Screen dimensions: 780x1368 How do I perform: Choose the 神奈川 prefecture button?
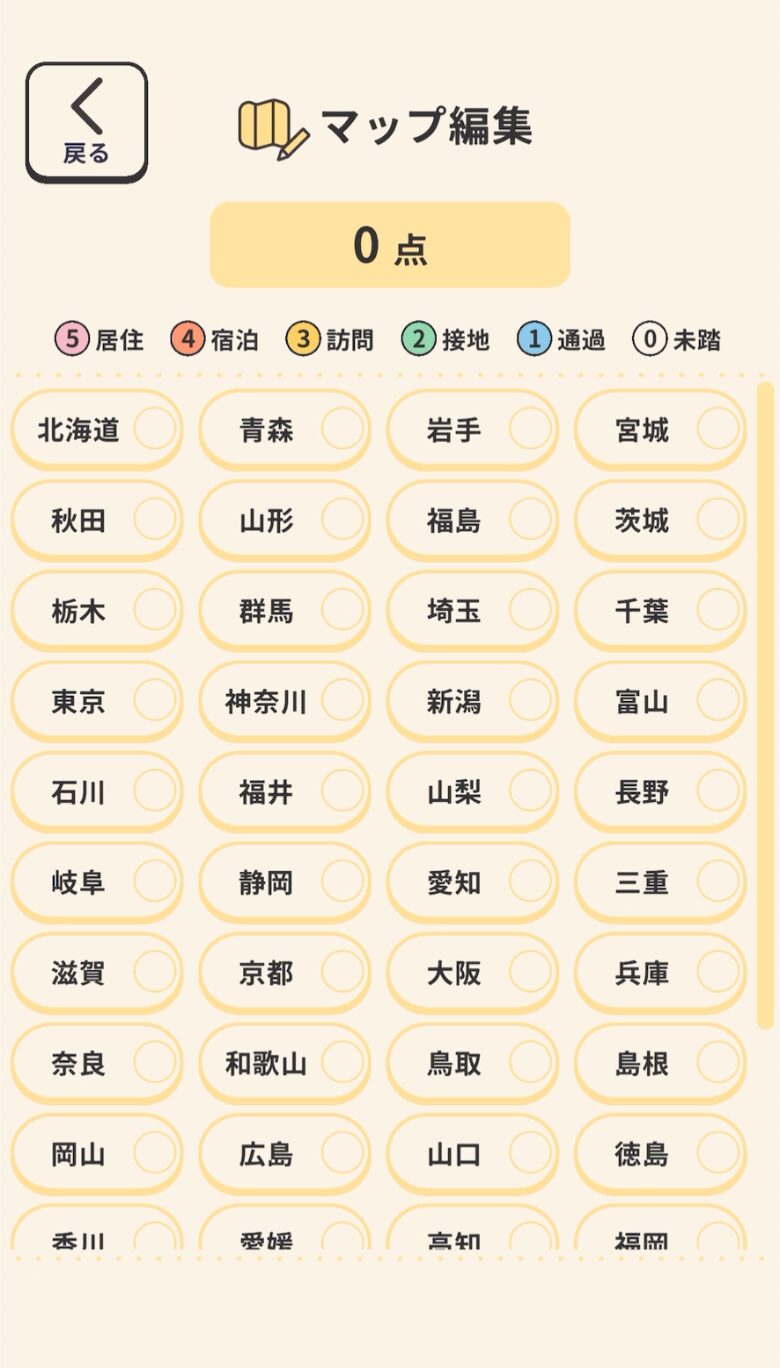coord(284,702)
